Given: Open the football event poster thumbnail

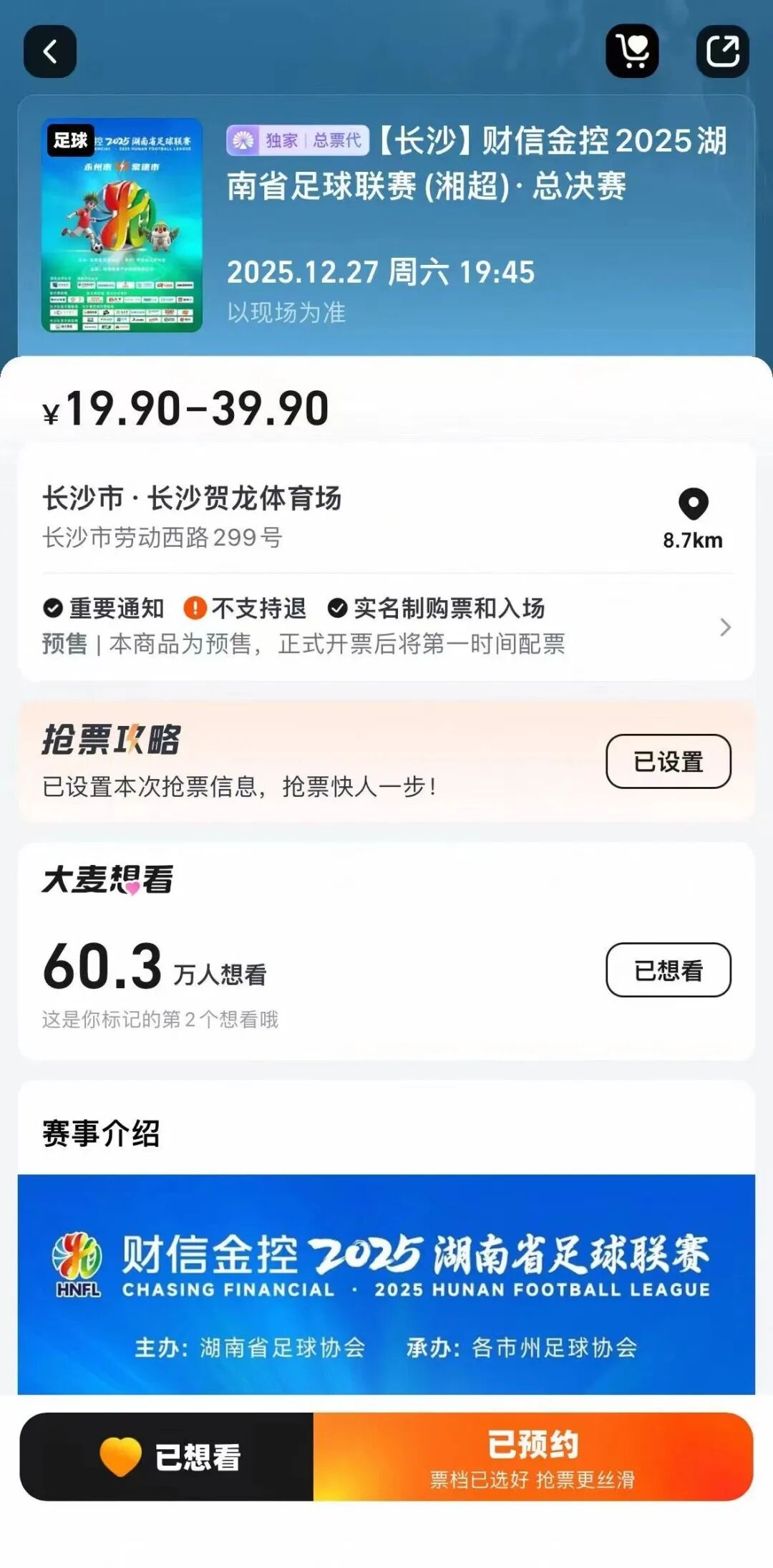Looking at the screenshot, I should click(x=122, y=226).
